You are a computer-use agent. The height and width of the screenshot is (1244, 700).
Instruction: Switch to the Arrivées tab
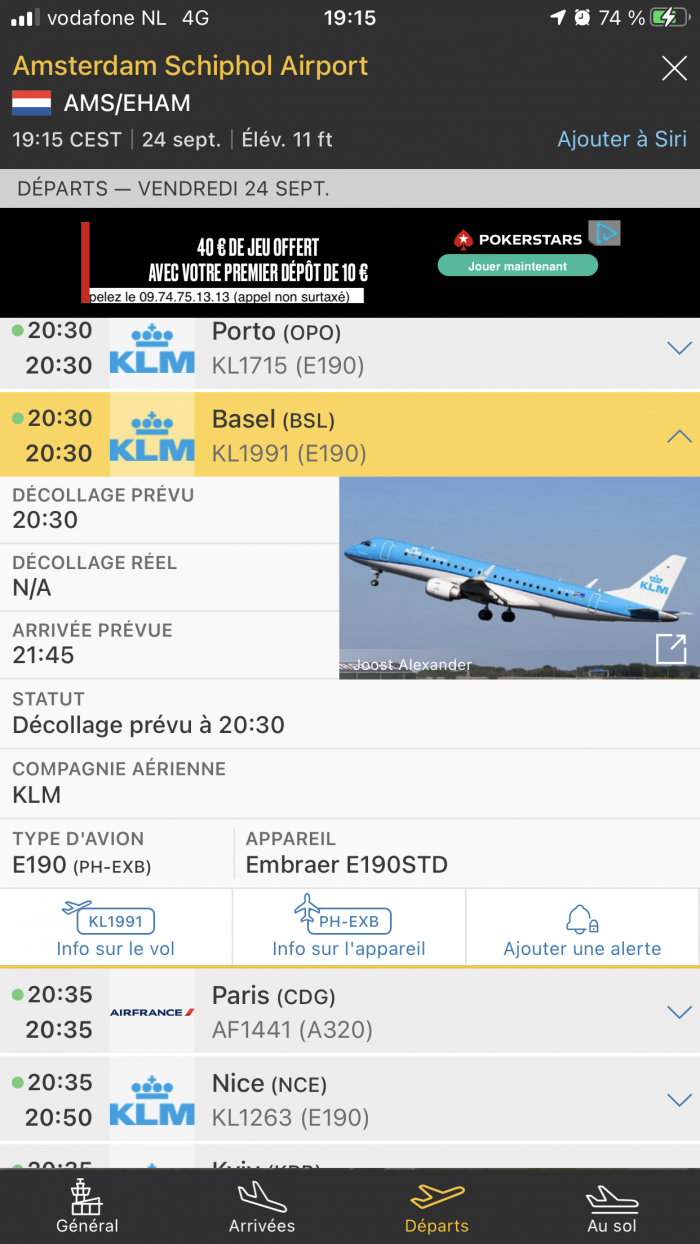coord(262,1206)
